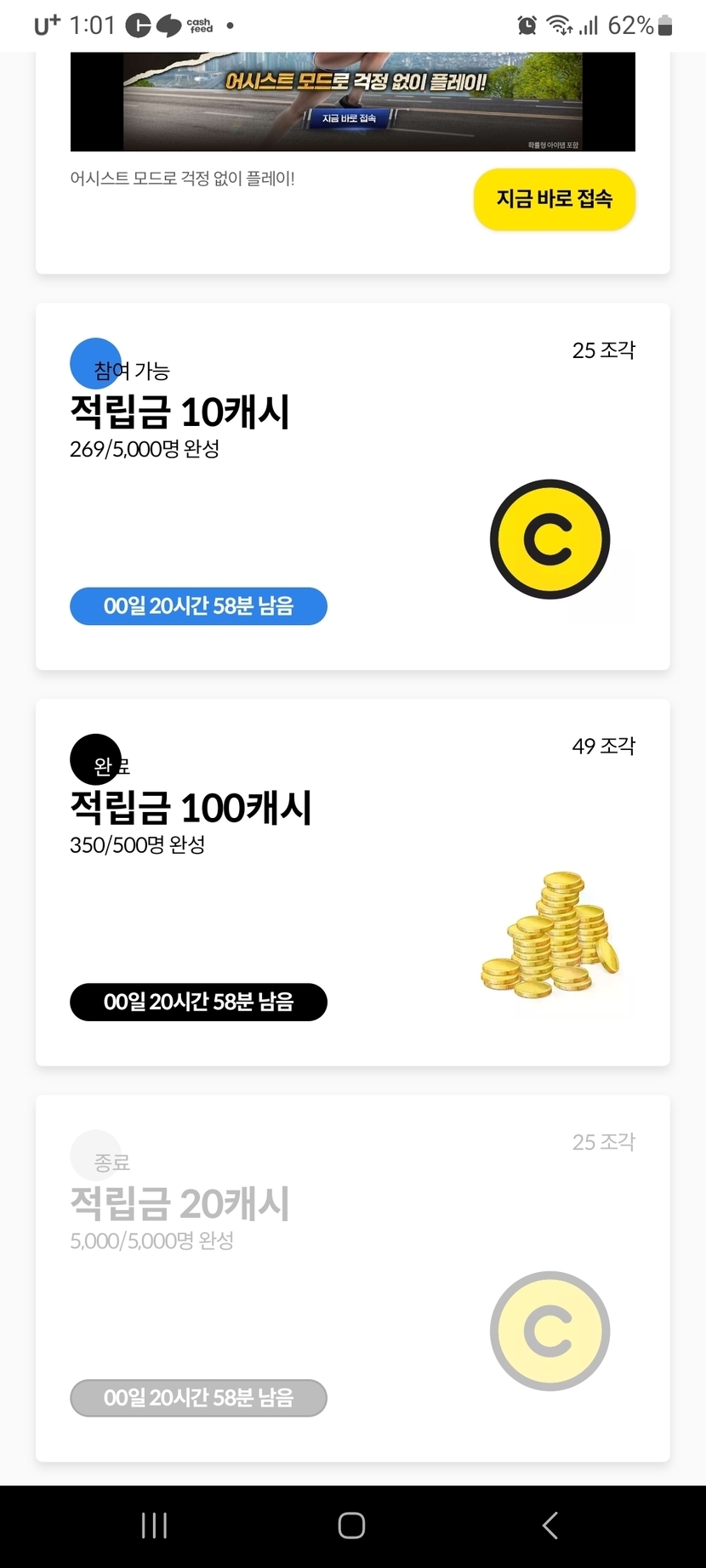Return to the home screen
This screenshot has width=706, height=1568.
[351, 1525]
